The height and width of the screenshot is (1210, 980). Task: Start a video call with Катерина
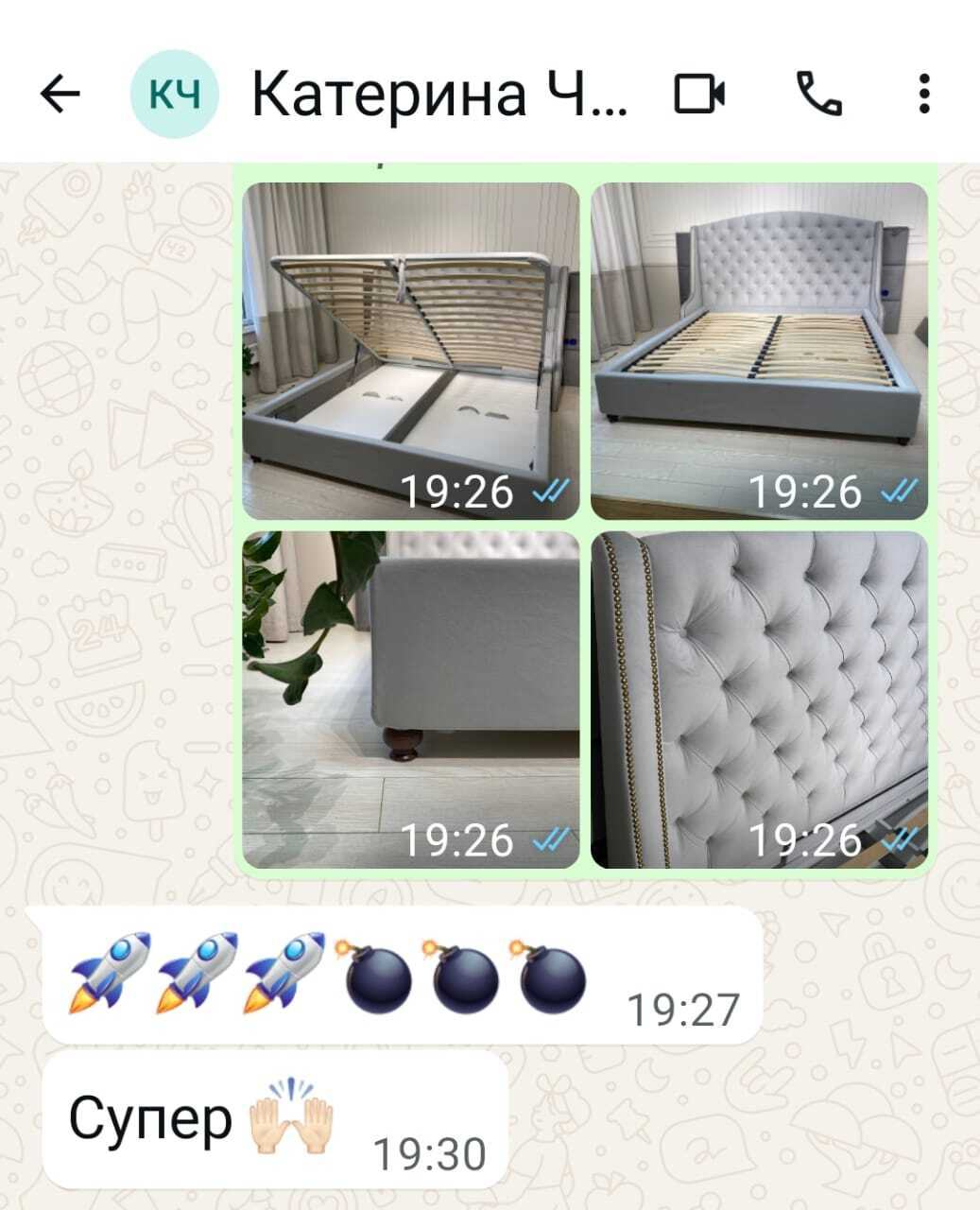click(700, 95)
